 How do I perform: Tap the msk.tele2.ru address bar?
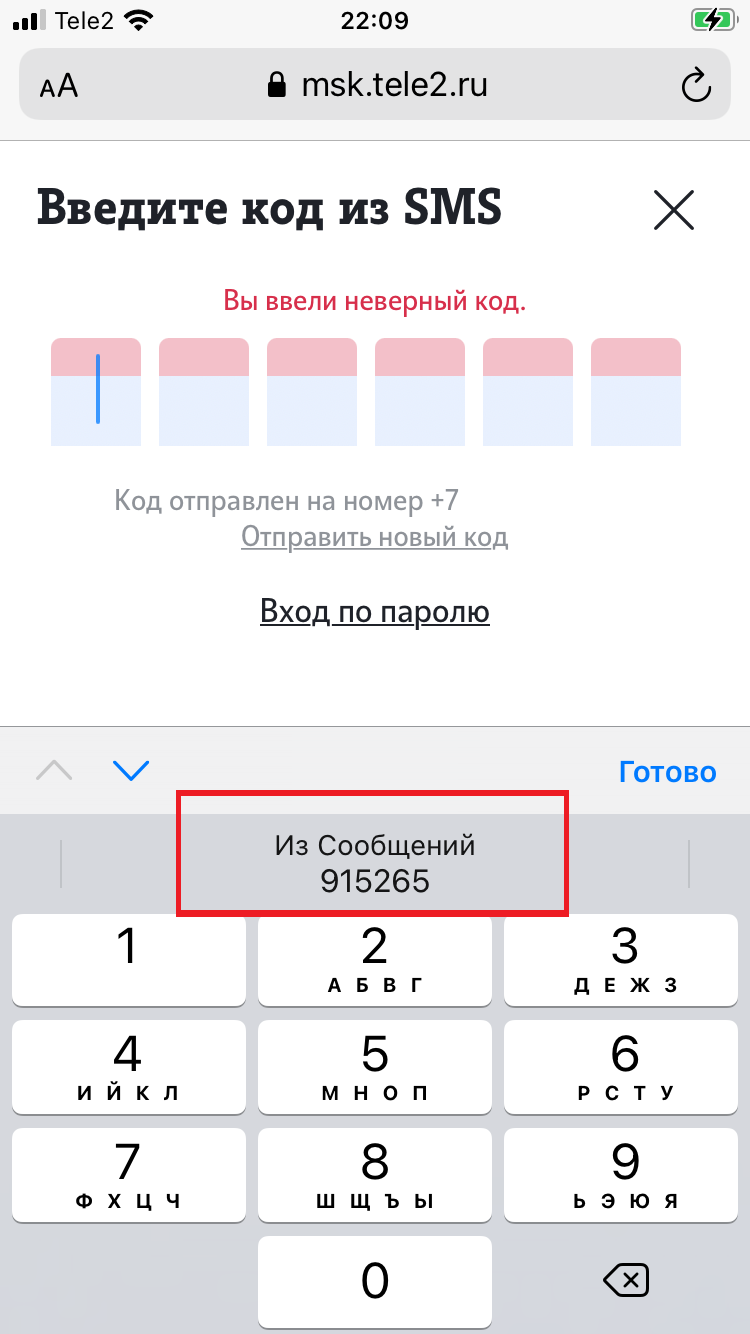click(377, 86)
